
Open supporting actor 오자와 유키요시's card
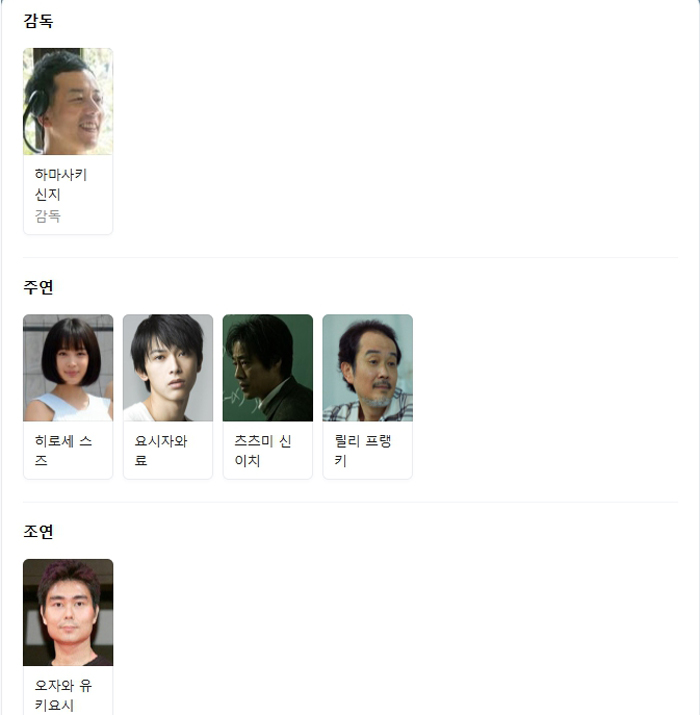pos(68,636)
